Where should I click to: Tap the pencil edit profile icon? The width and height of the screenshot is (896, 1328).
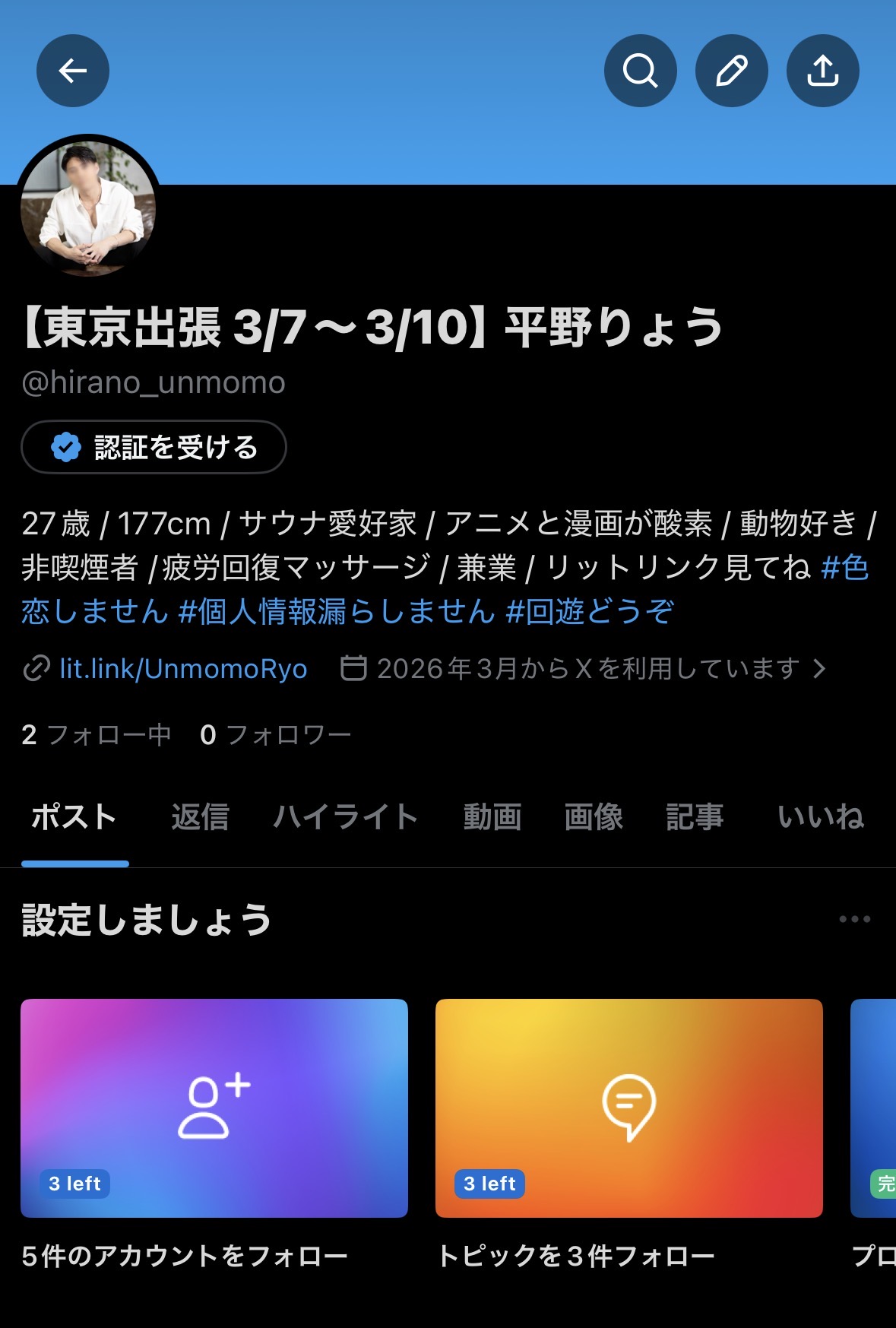coord(731,71)
